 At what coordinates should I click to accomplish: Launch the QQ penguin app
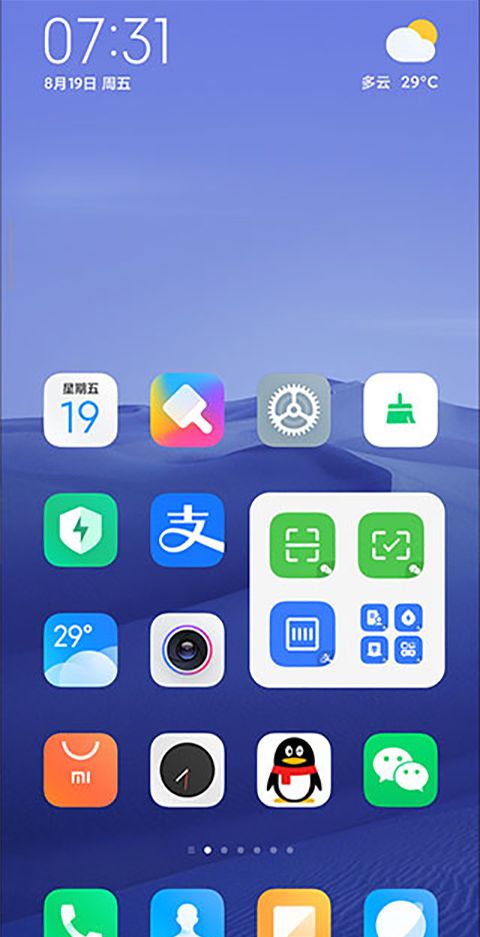293,770
